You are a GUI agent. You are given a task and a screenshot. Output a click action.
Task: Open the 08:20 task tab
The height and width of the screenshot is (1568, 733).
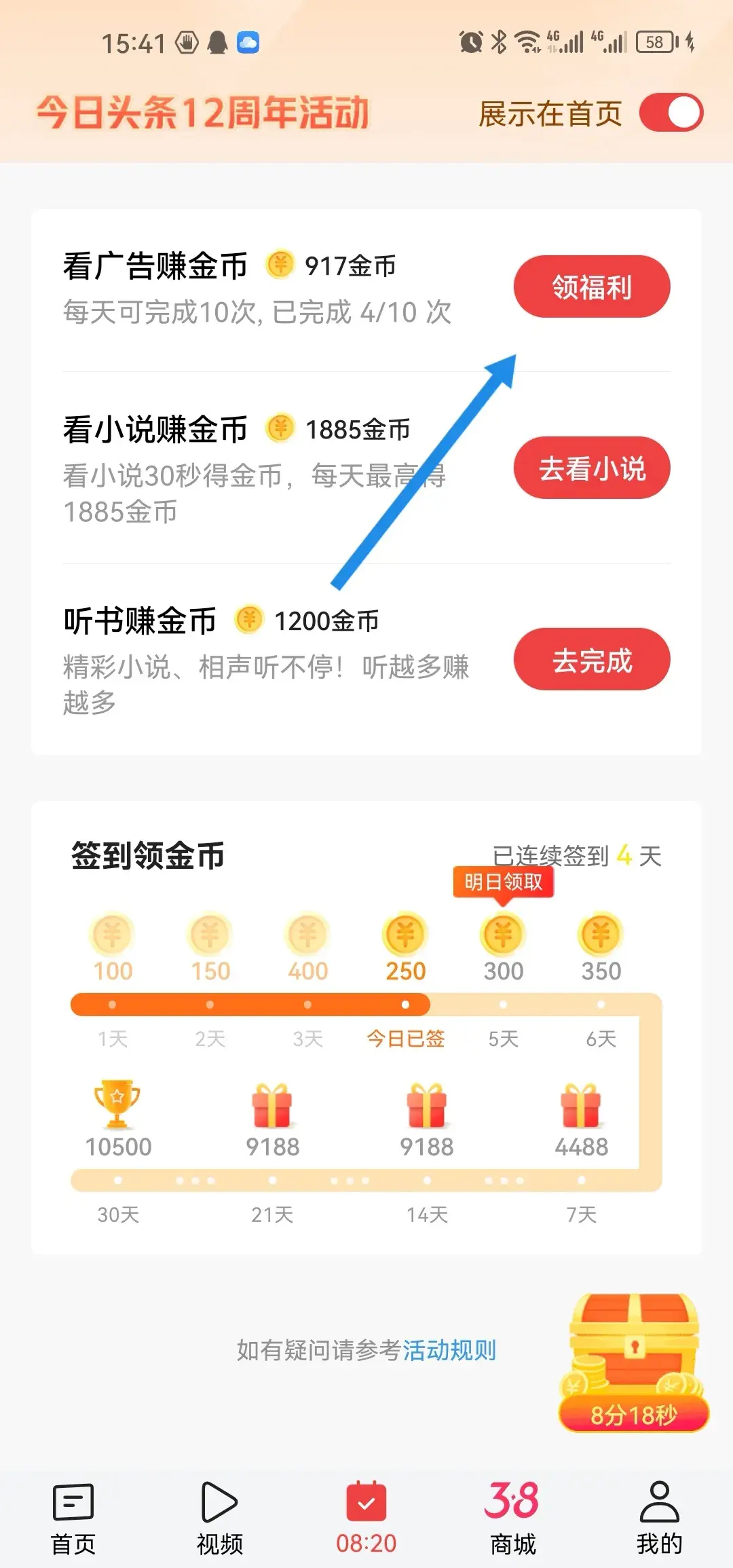point(366,1518)
